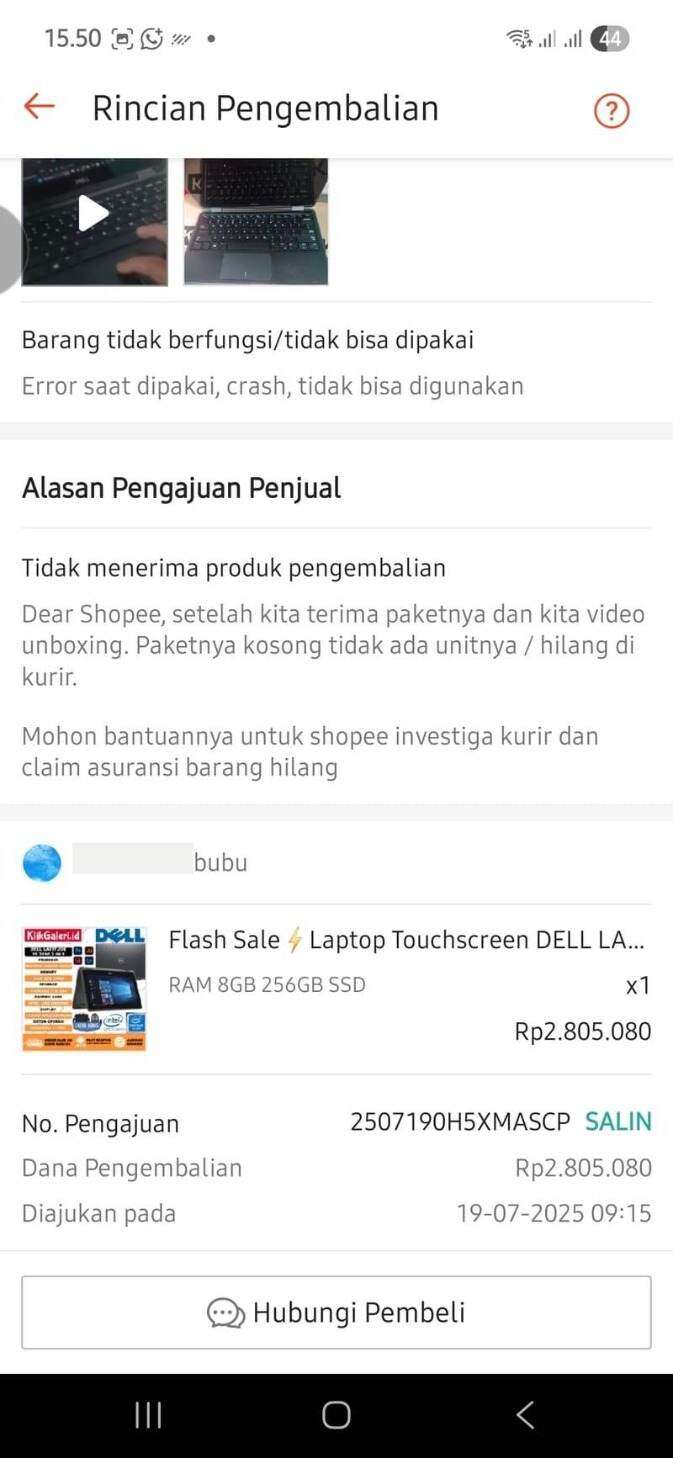Copy the request number with SALIN

[618, 1122]
